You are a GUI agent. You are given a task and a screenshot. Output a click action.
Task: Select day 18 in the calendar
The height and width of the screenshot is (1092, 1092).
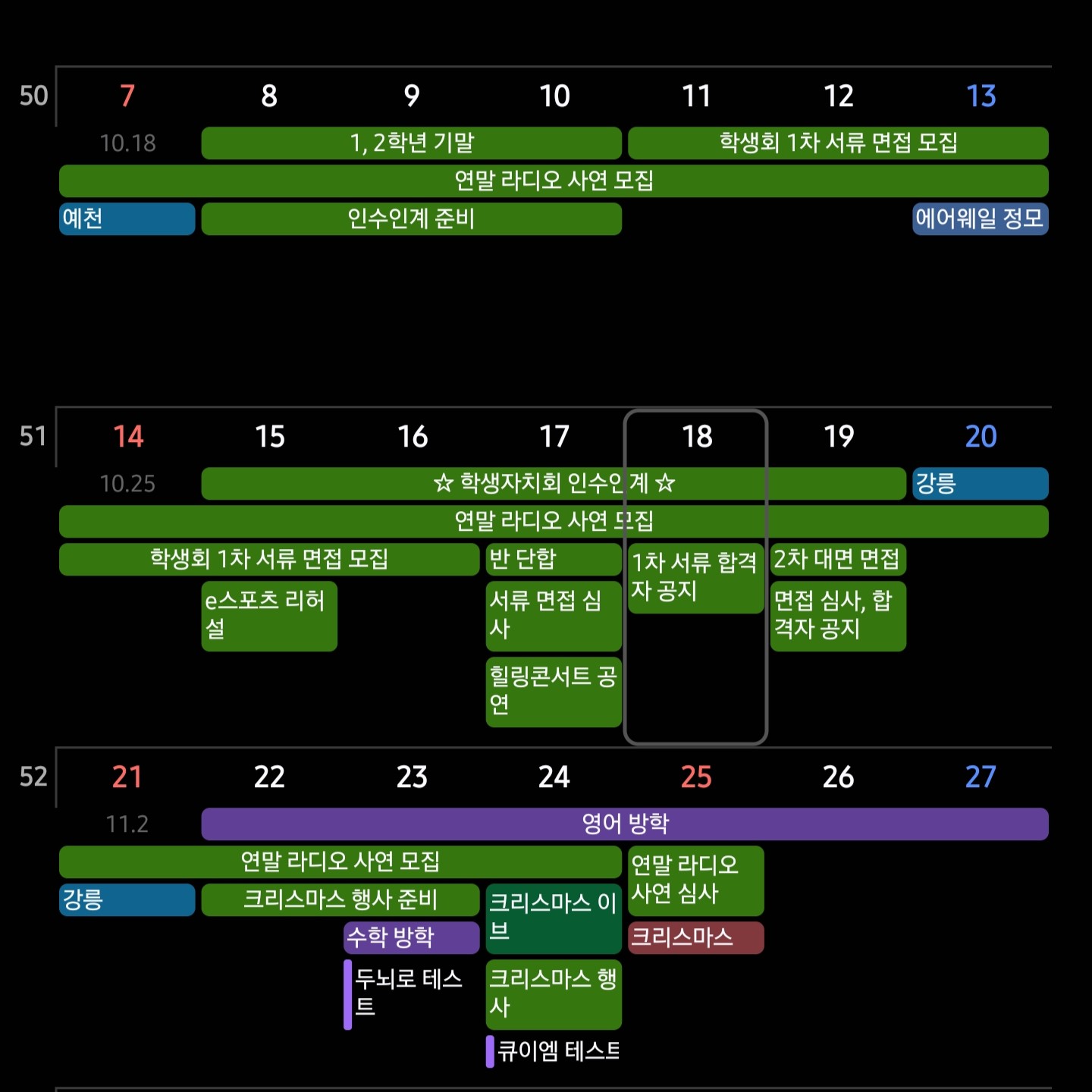[x=696, y=437]
